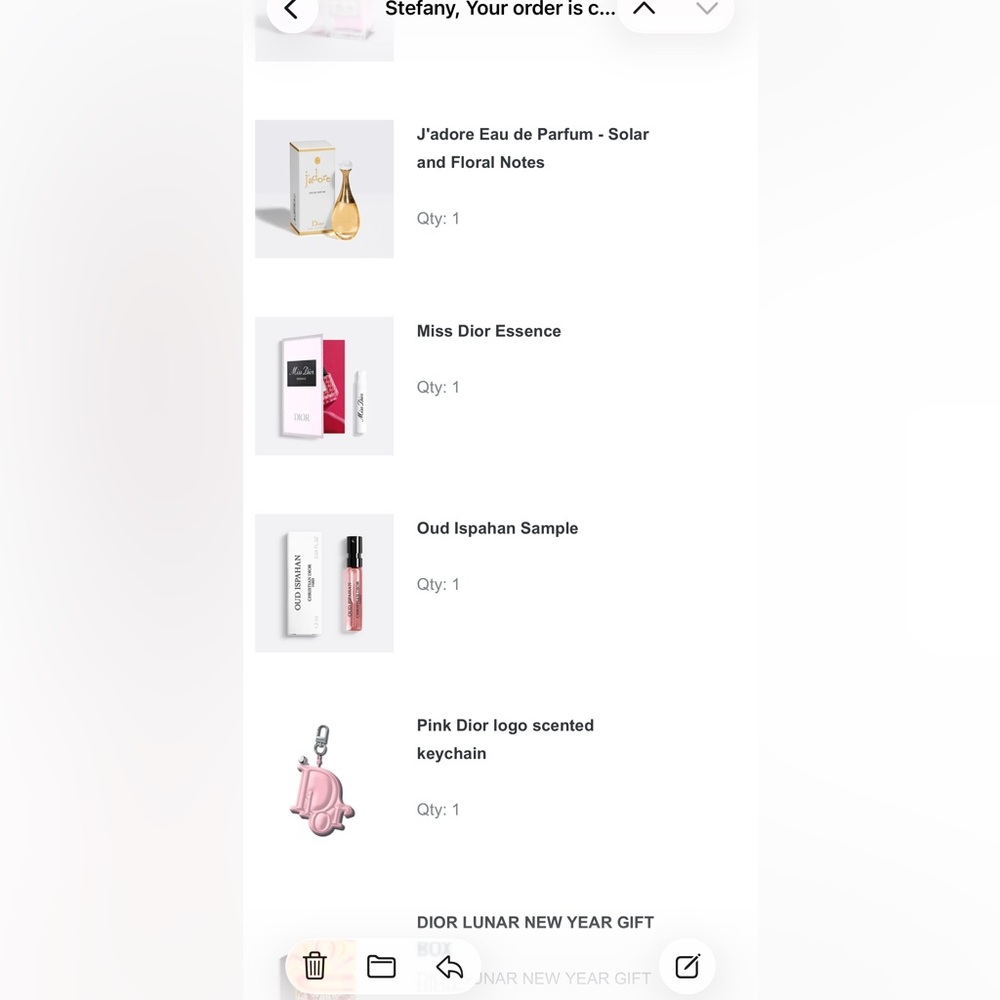The width and height of the screenshot is (1000, 1000).
Task: Reply to this email
Action: click(x=450, y=966)
